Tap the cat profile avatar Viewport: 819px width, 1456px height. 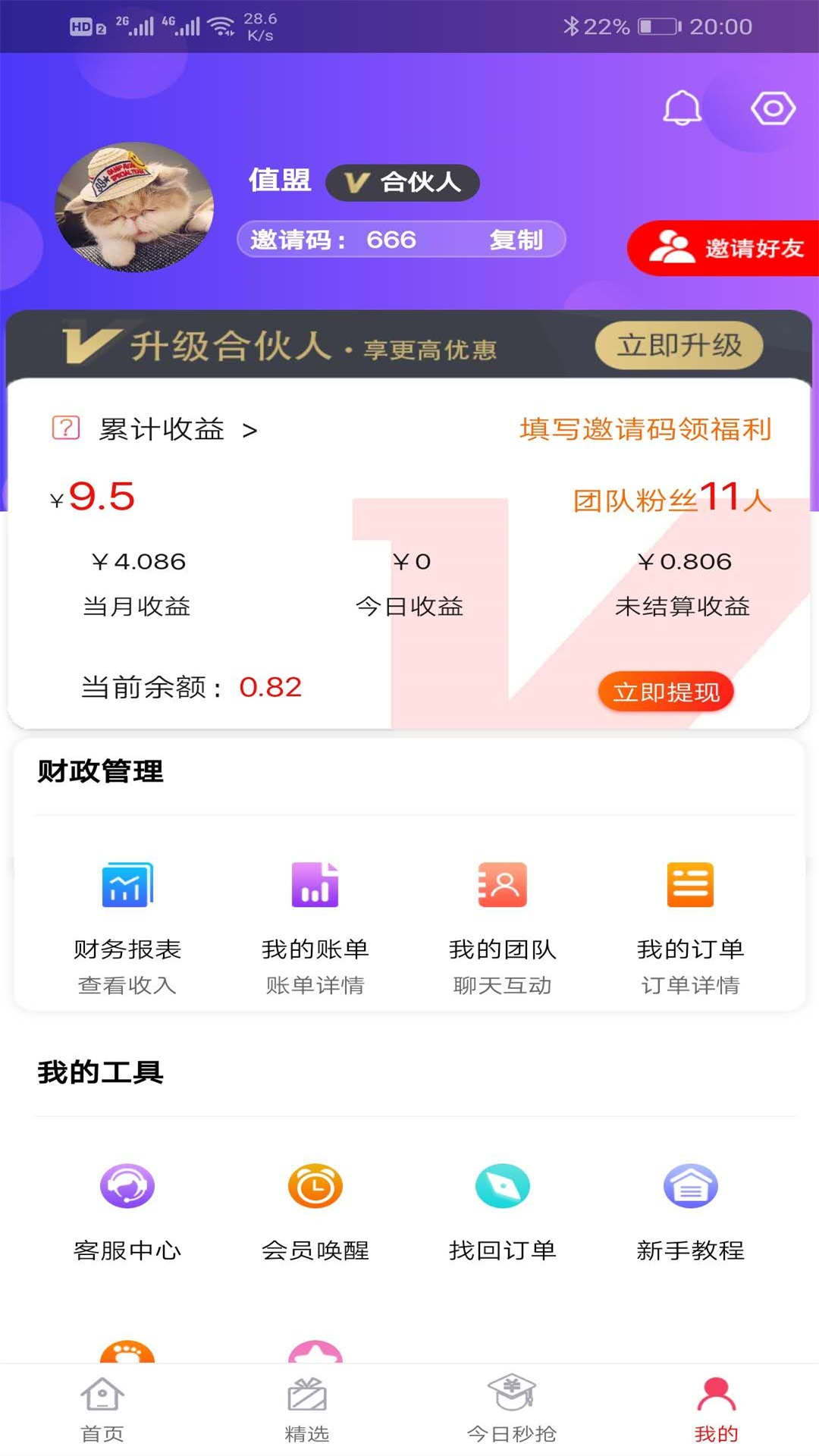click(x=135, y=206)
